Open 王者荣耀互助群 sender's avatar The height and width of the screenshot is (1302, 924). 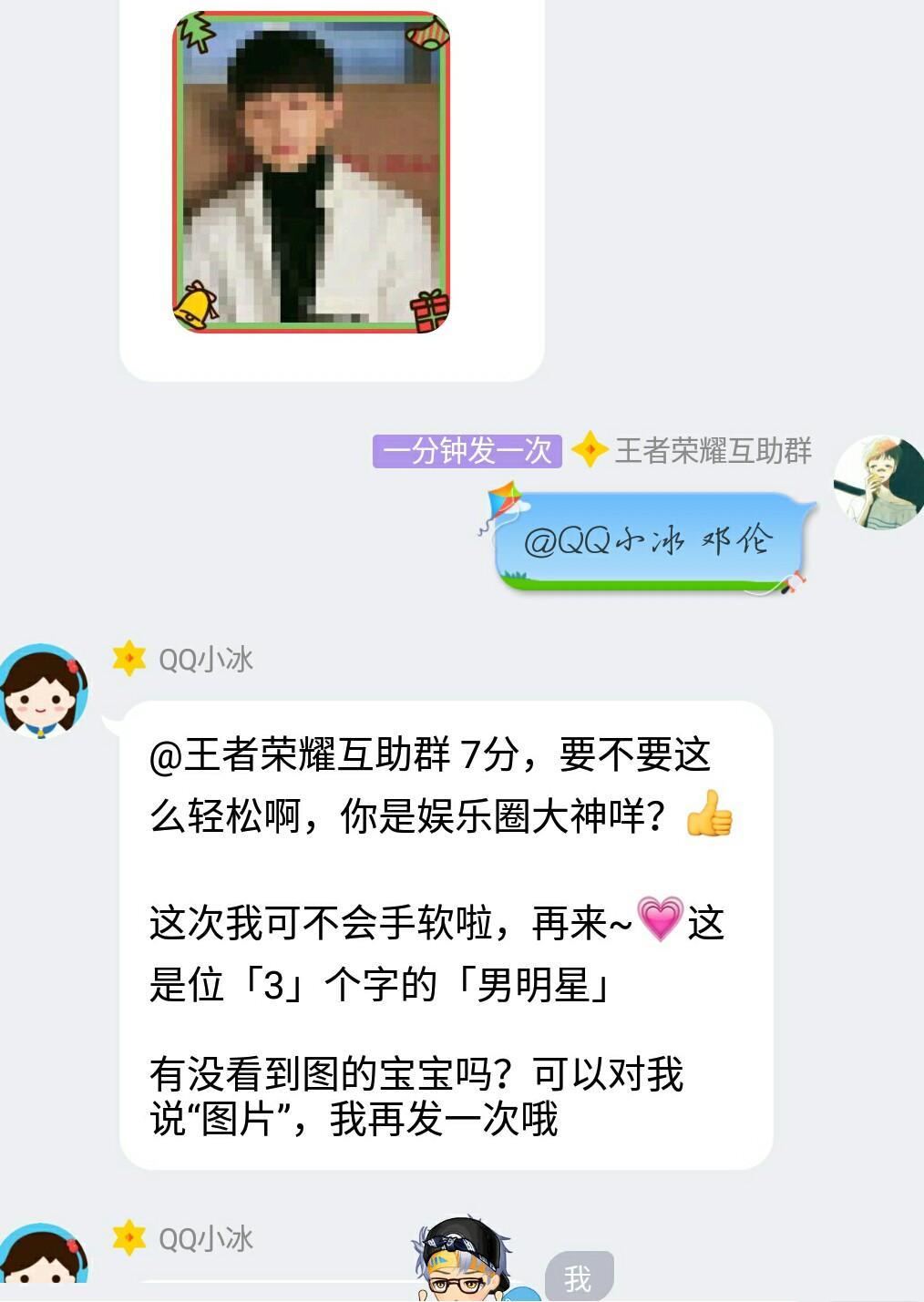878,482
